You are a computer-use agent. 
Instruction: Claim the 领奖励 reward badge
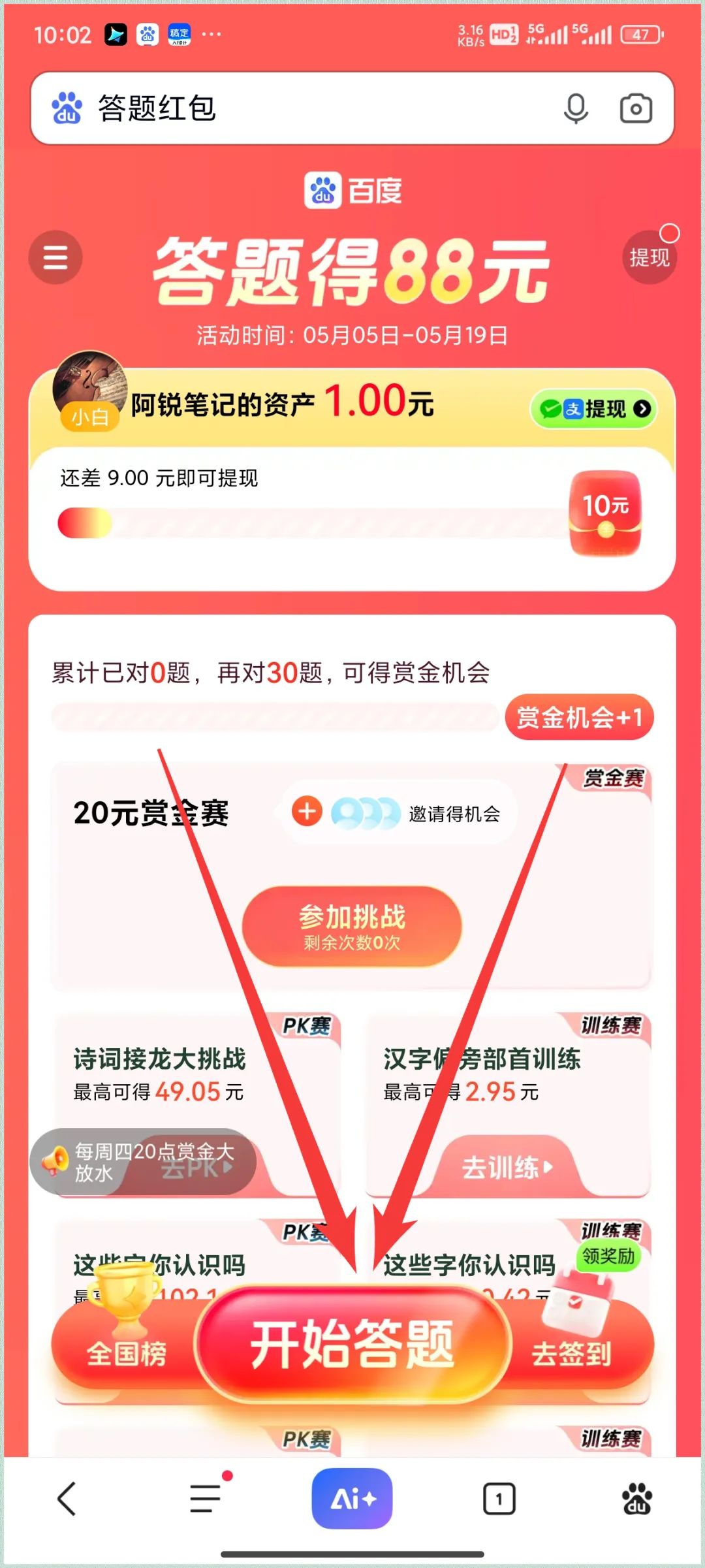[608, 1255]
